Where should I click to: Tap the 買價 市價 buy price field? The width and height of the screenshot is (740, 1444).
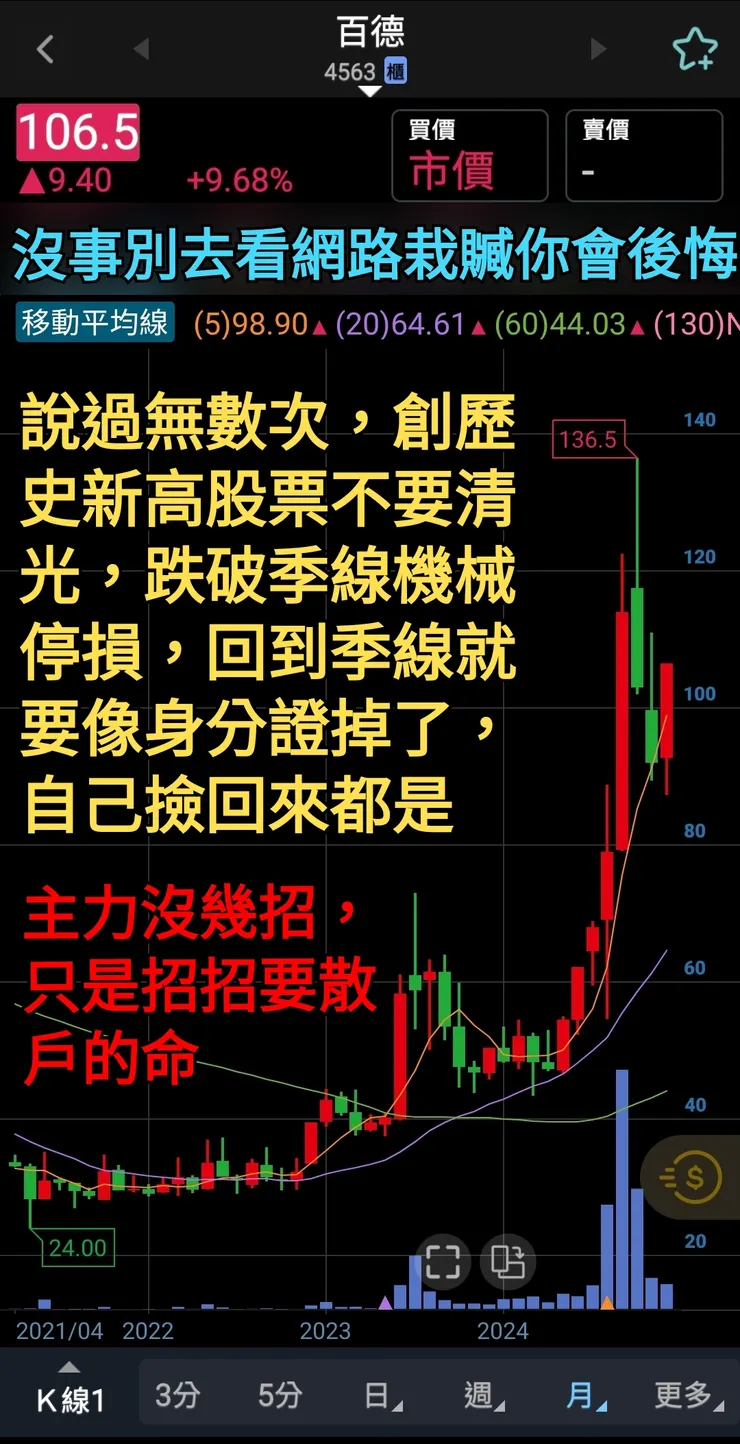coord(469,155)
